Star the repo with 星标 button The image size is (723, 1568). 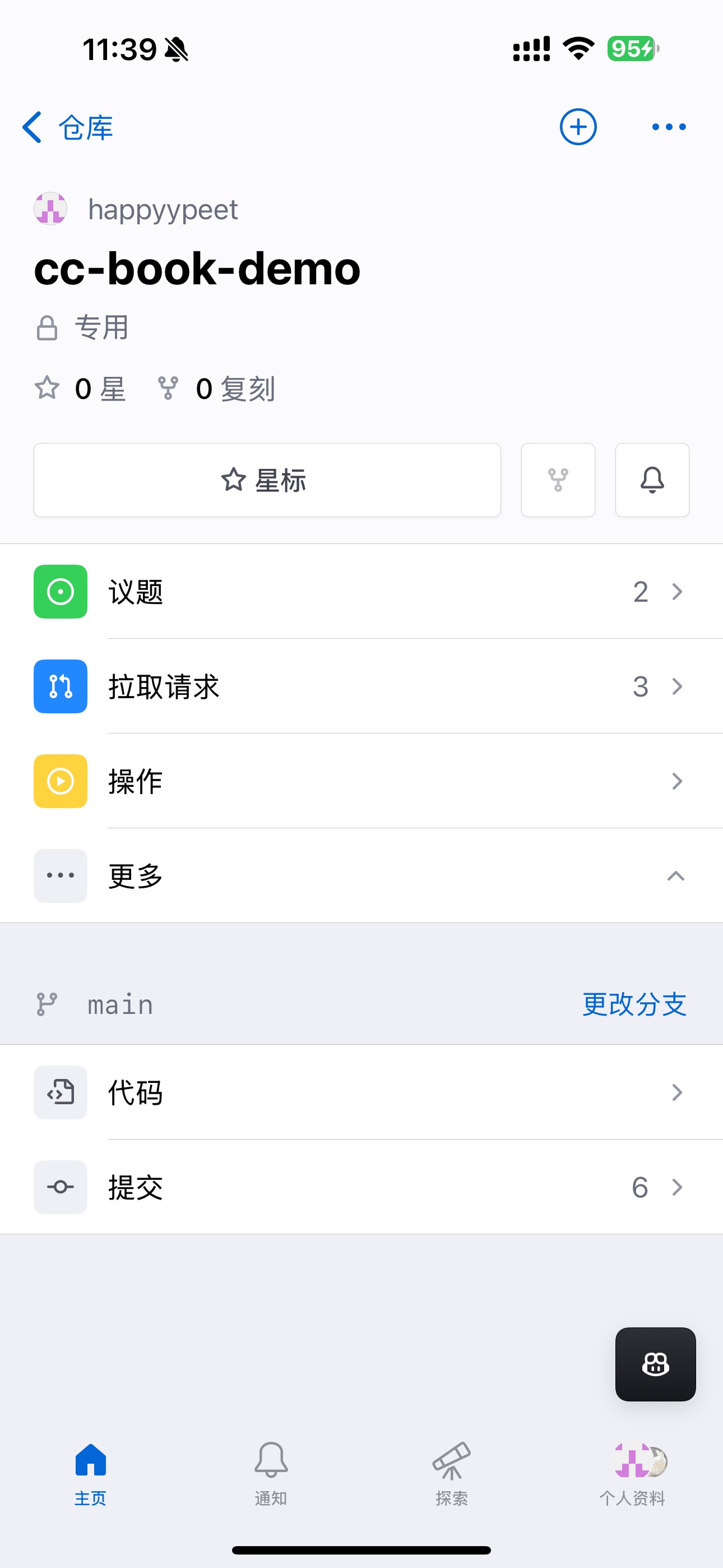tap(267, 480)
